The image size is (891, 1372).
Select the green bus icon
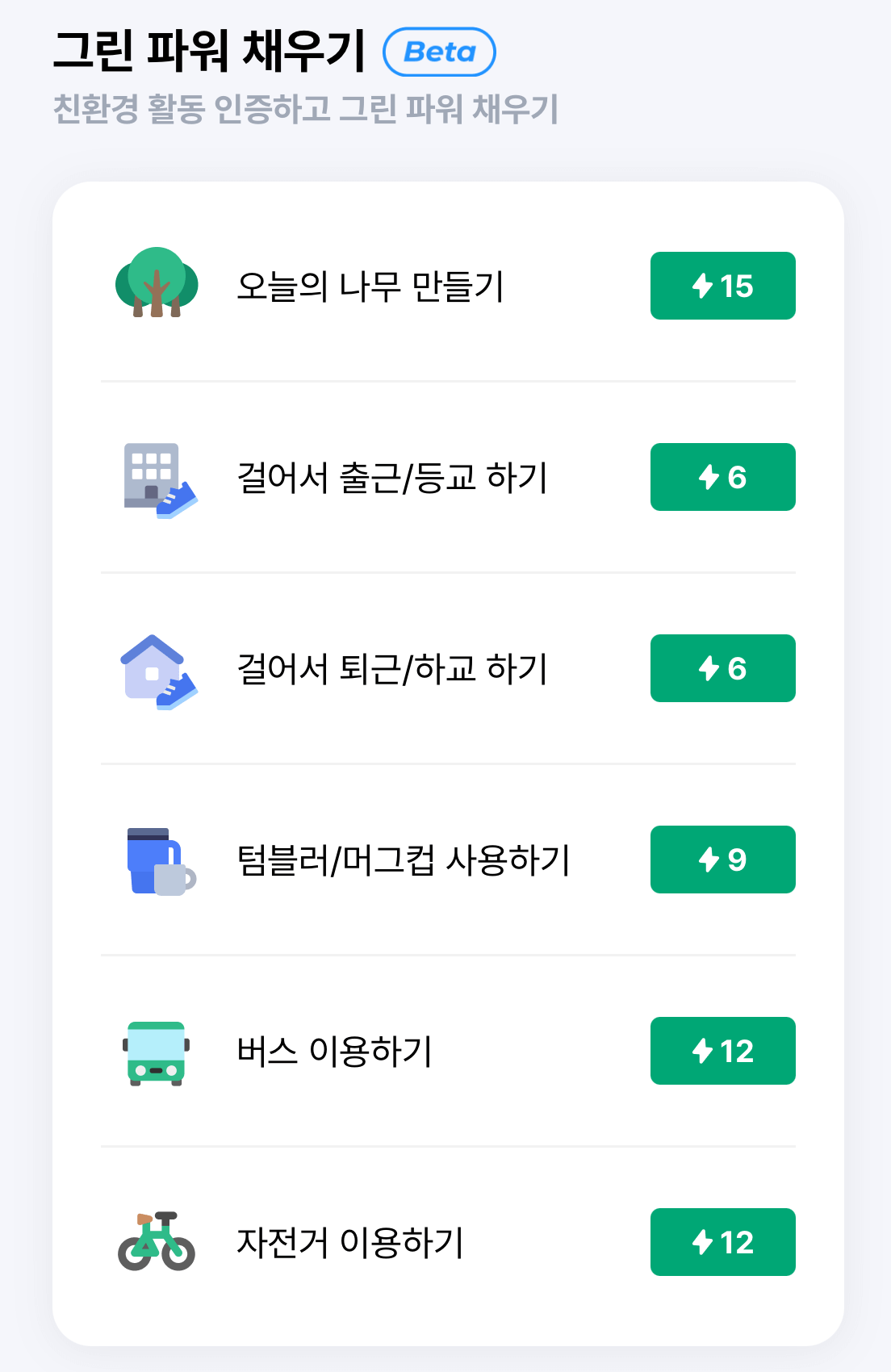[x=156, y=1051]
